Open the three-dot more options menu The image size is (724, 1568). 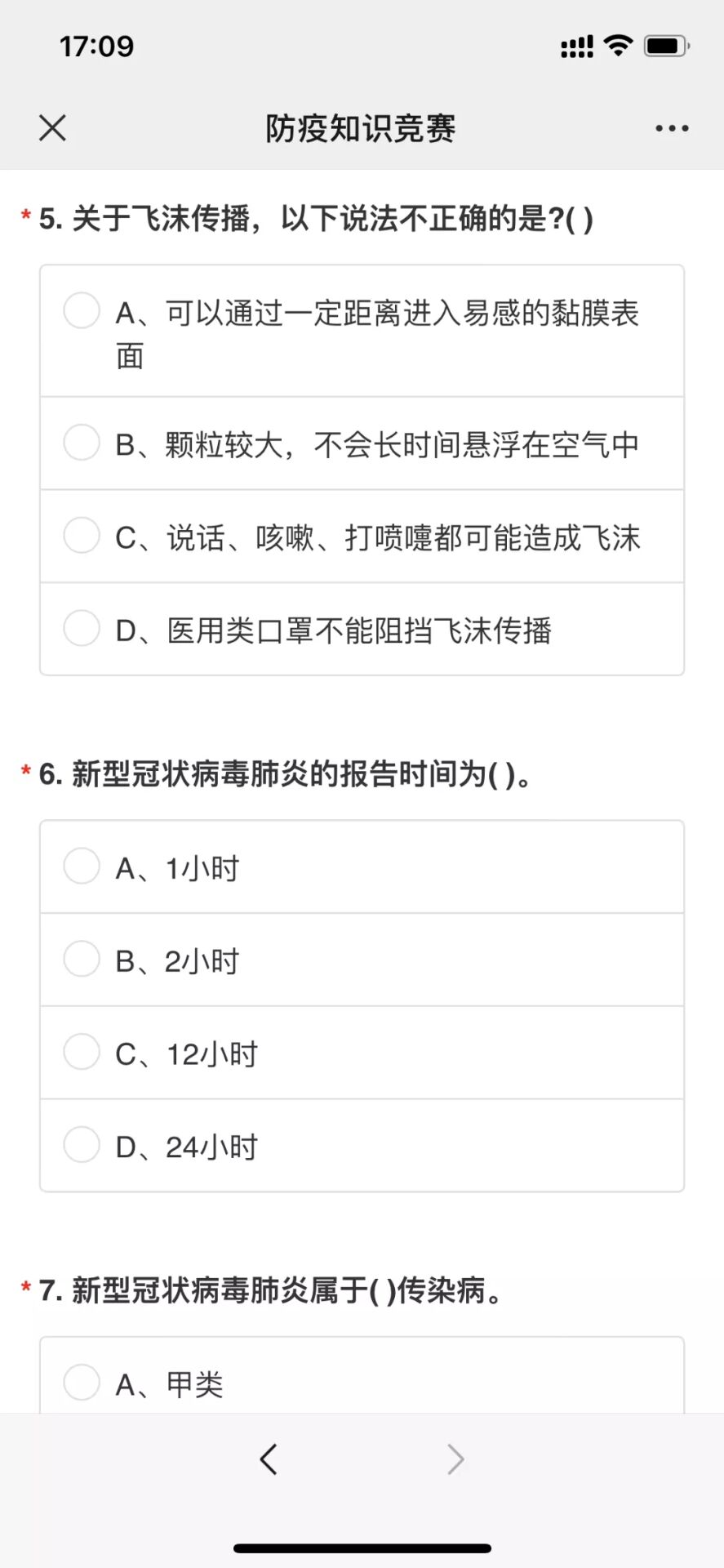672,128
